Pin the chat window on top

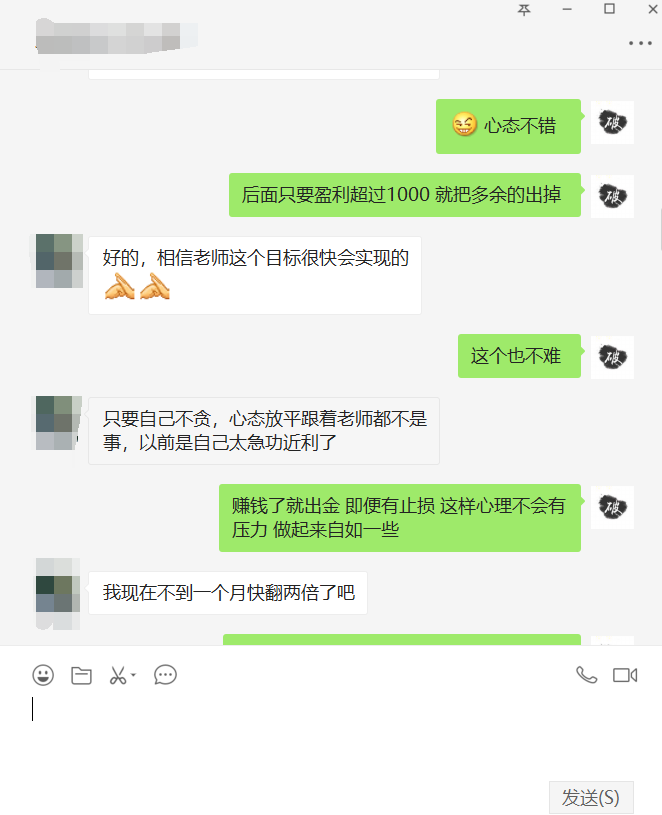tap(524, 9)
